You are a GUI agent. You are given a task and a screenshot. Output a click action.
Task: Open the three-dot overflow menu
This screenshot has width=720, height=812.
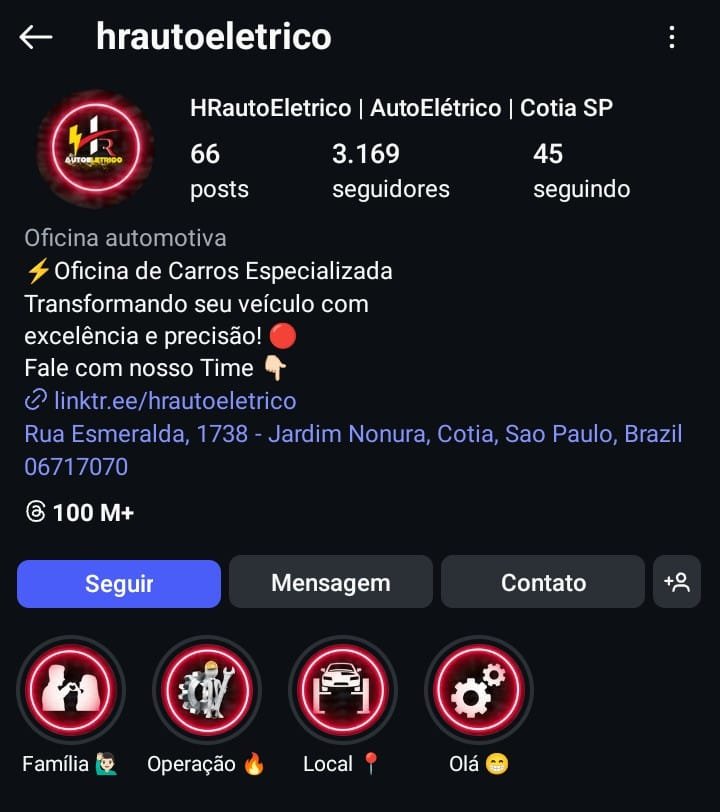click(672, 38)
